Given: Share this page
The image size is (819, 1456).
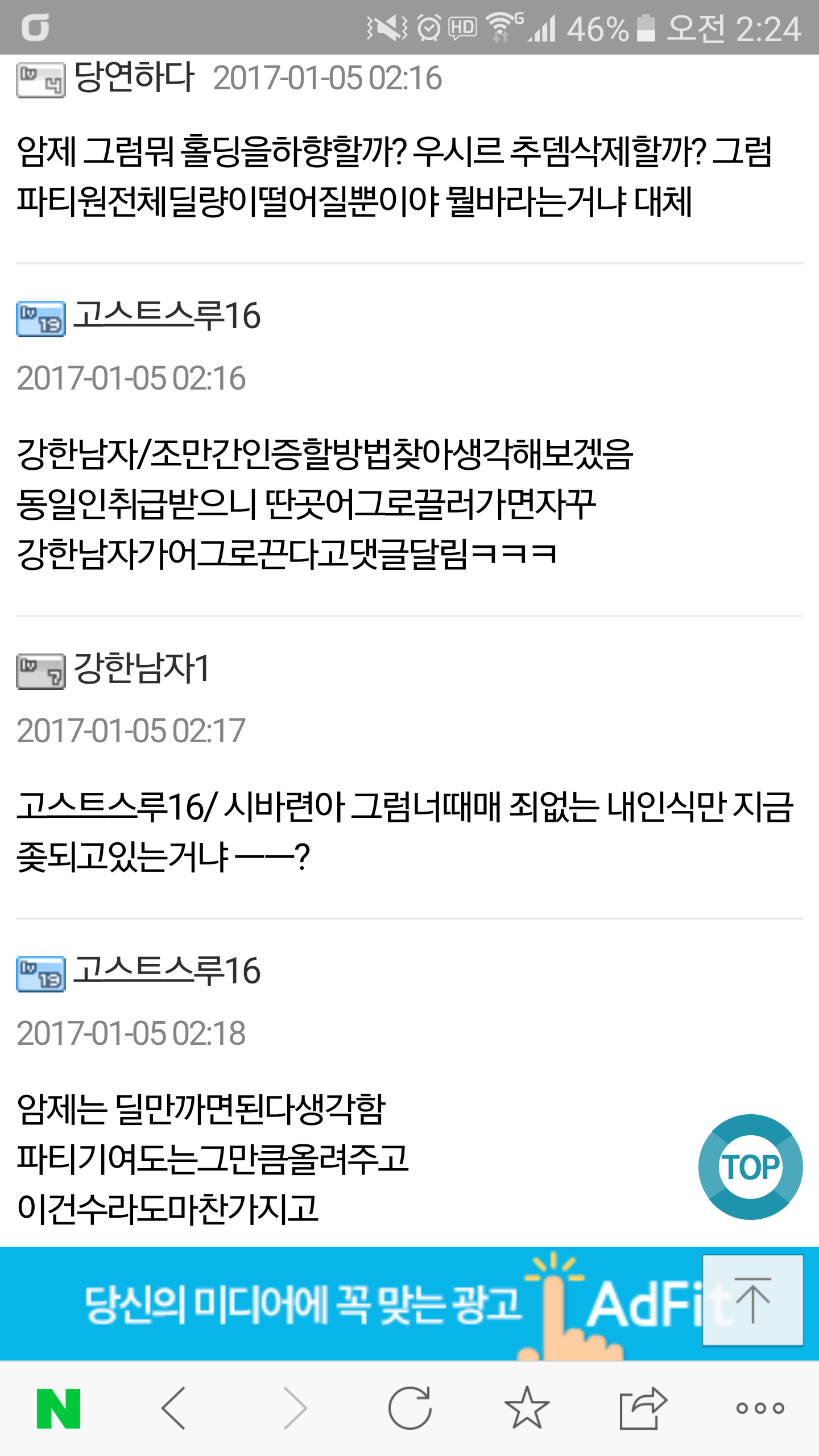Looking at the screenshot, I should click(643, 1408).
